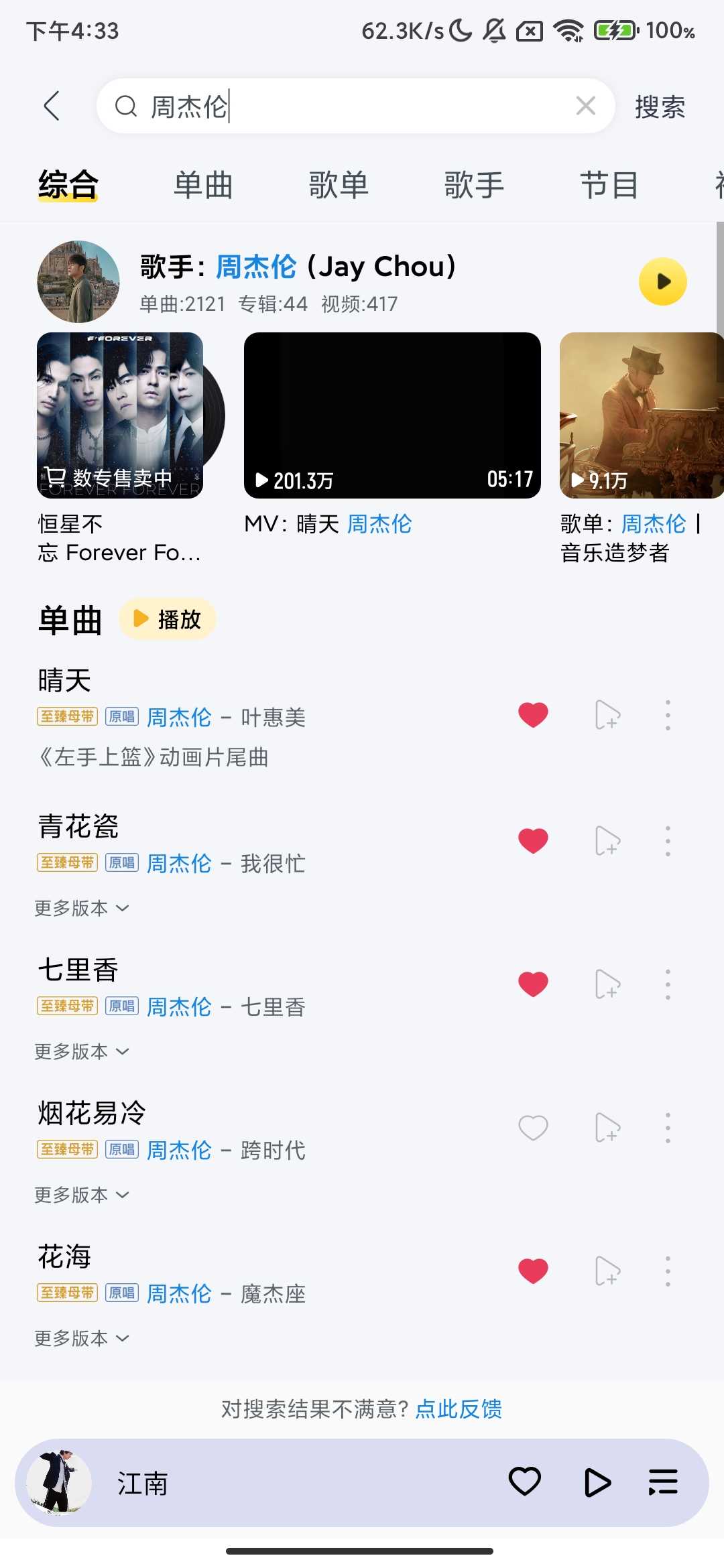724x1568 pixels.
Task: Open the playlist queue in mini player
Action: pos(663,1482)
